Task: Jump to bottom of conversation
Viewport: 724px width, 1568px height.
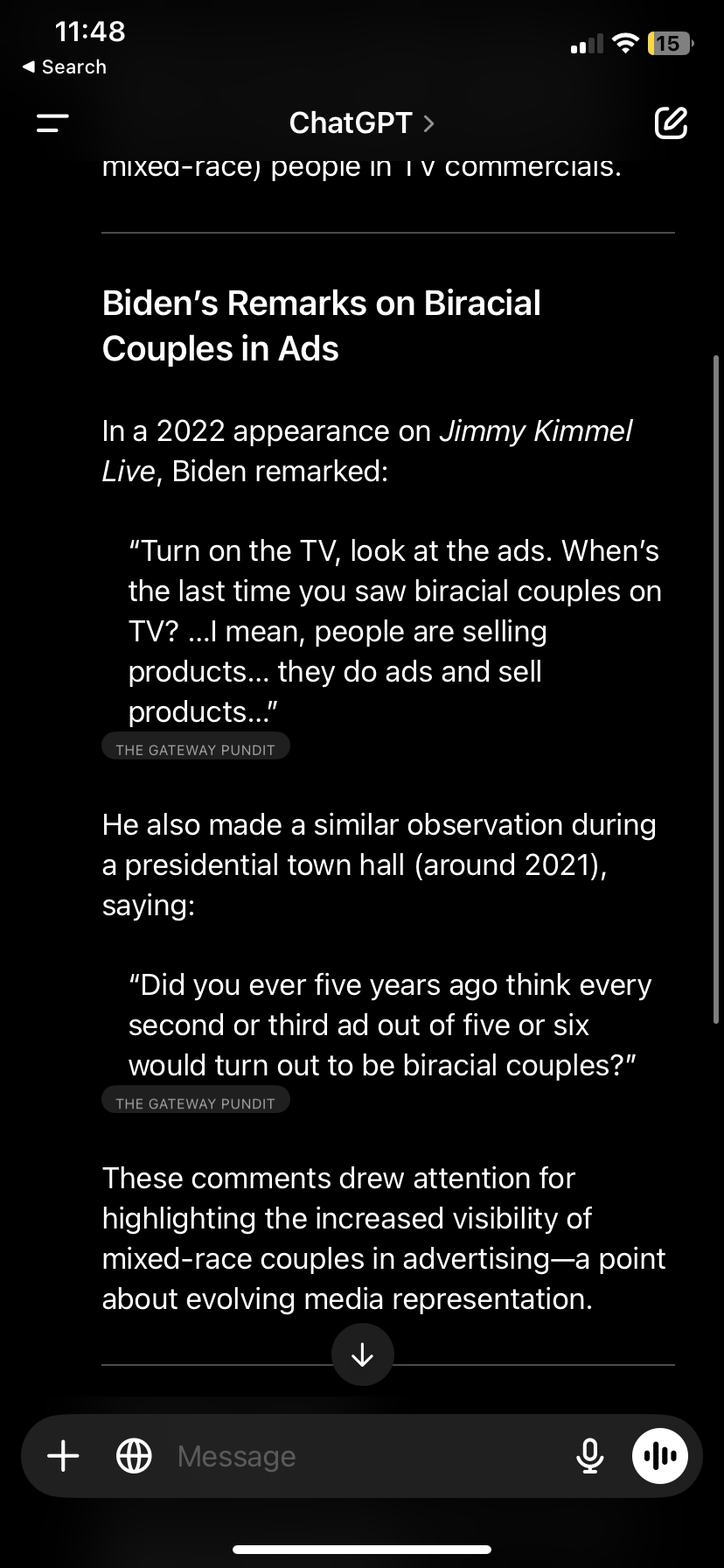Action: [362, 1354]
